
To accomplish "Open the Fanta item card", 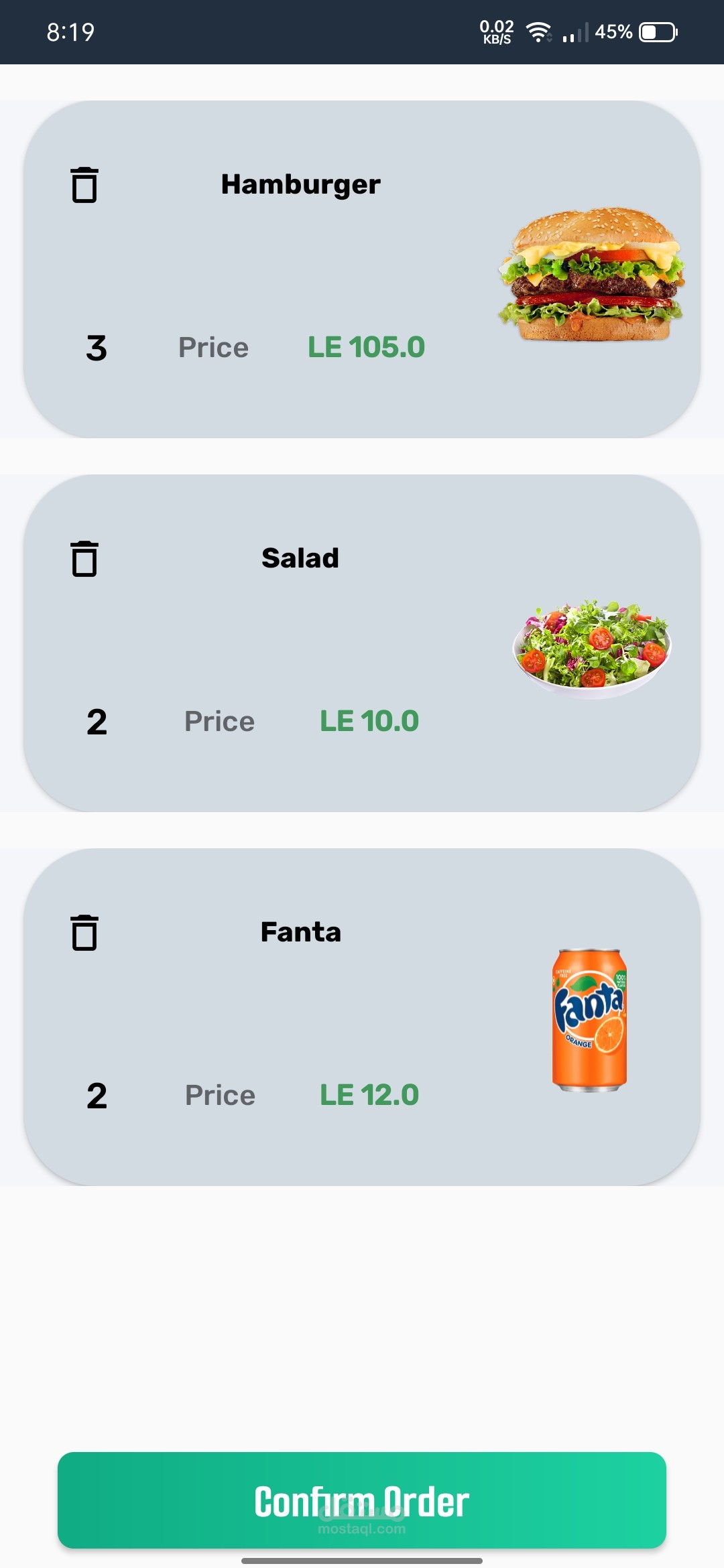I will point(362,1017).
